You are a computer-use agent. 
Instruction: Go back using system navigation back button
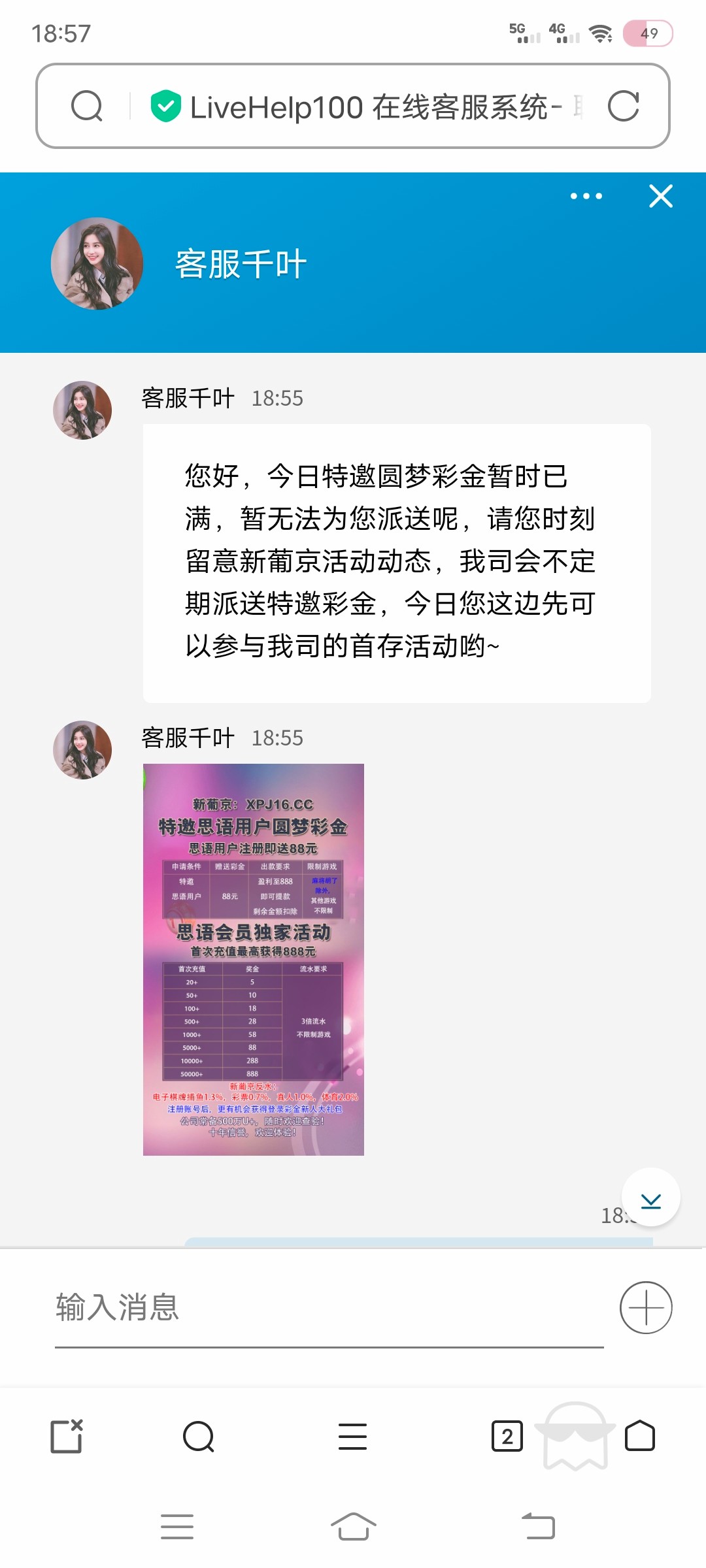click(539, 1527)
